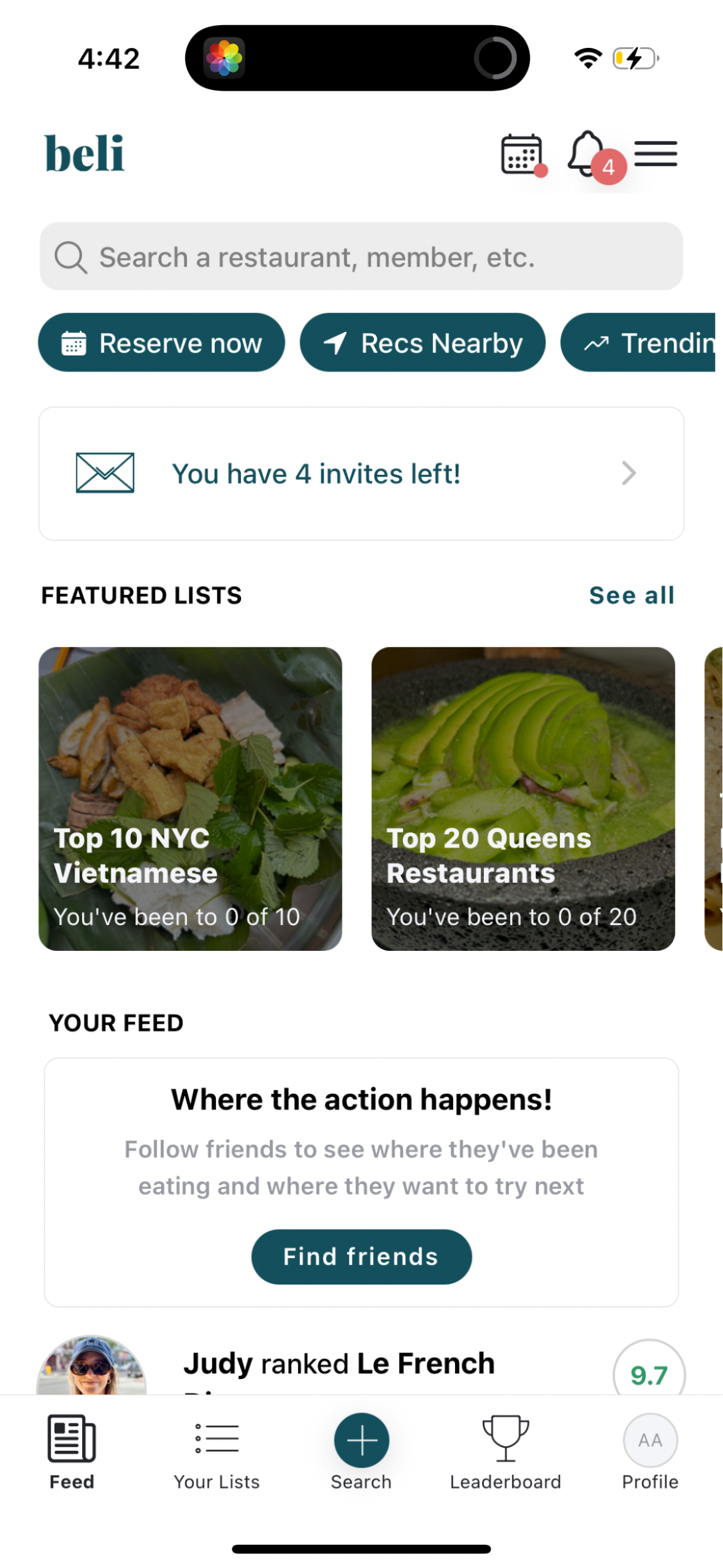
Task: Open the notifications bell
Action: coord(587,153)
